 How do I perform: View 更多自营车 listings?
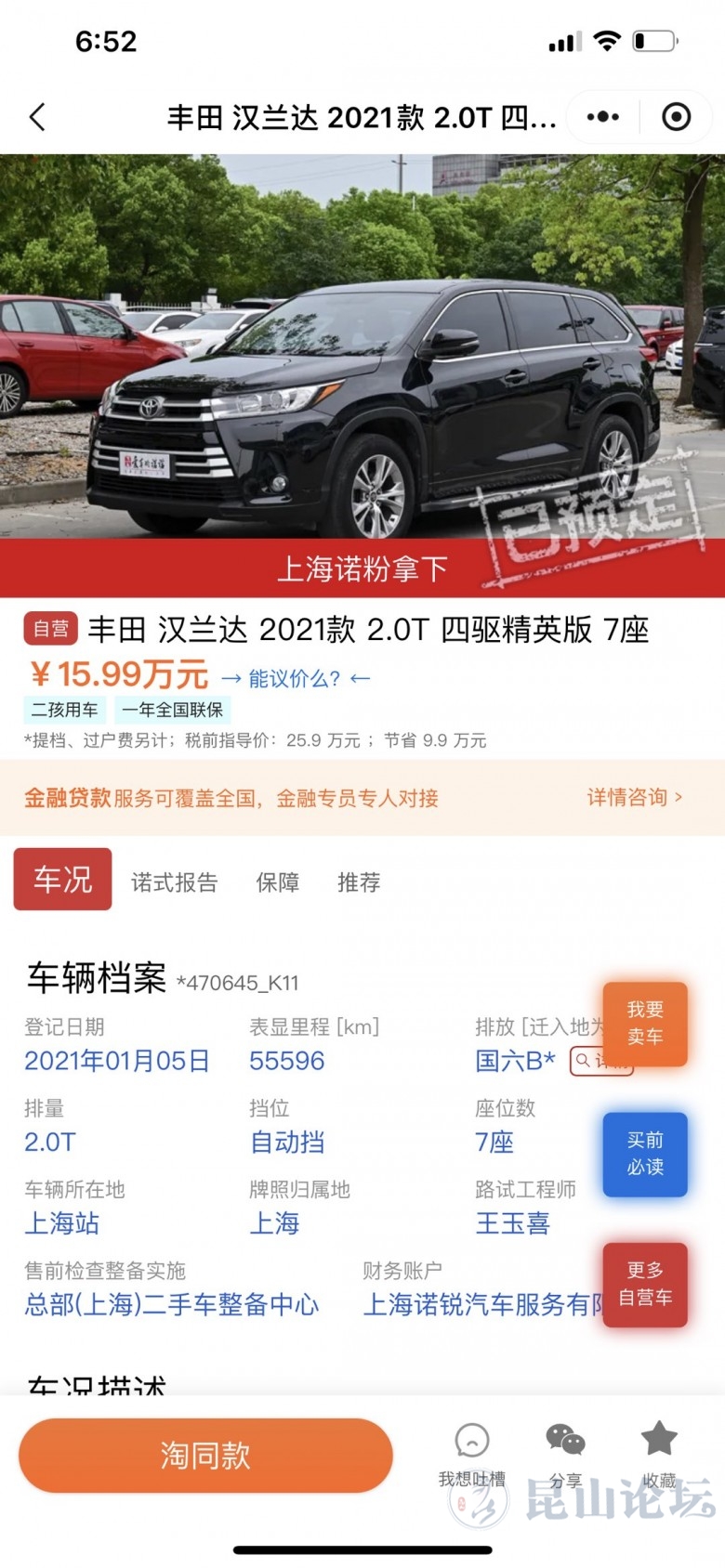[645, 1283]
